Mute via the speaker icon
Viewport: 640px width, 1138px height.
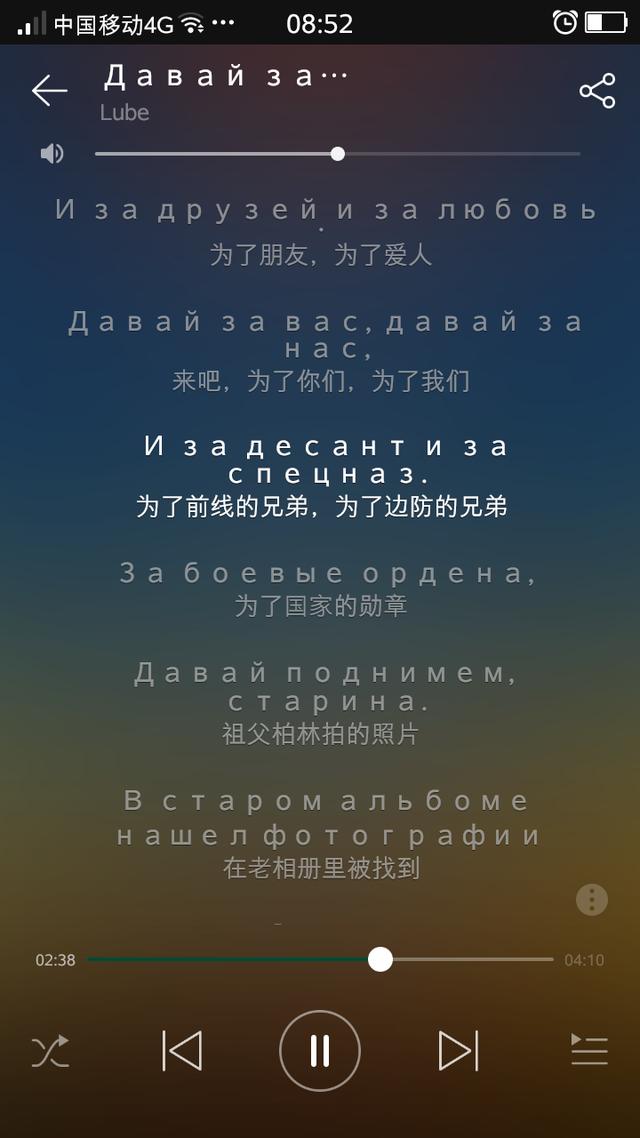[x=52, y=153]
